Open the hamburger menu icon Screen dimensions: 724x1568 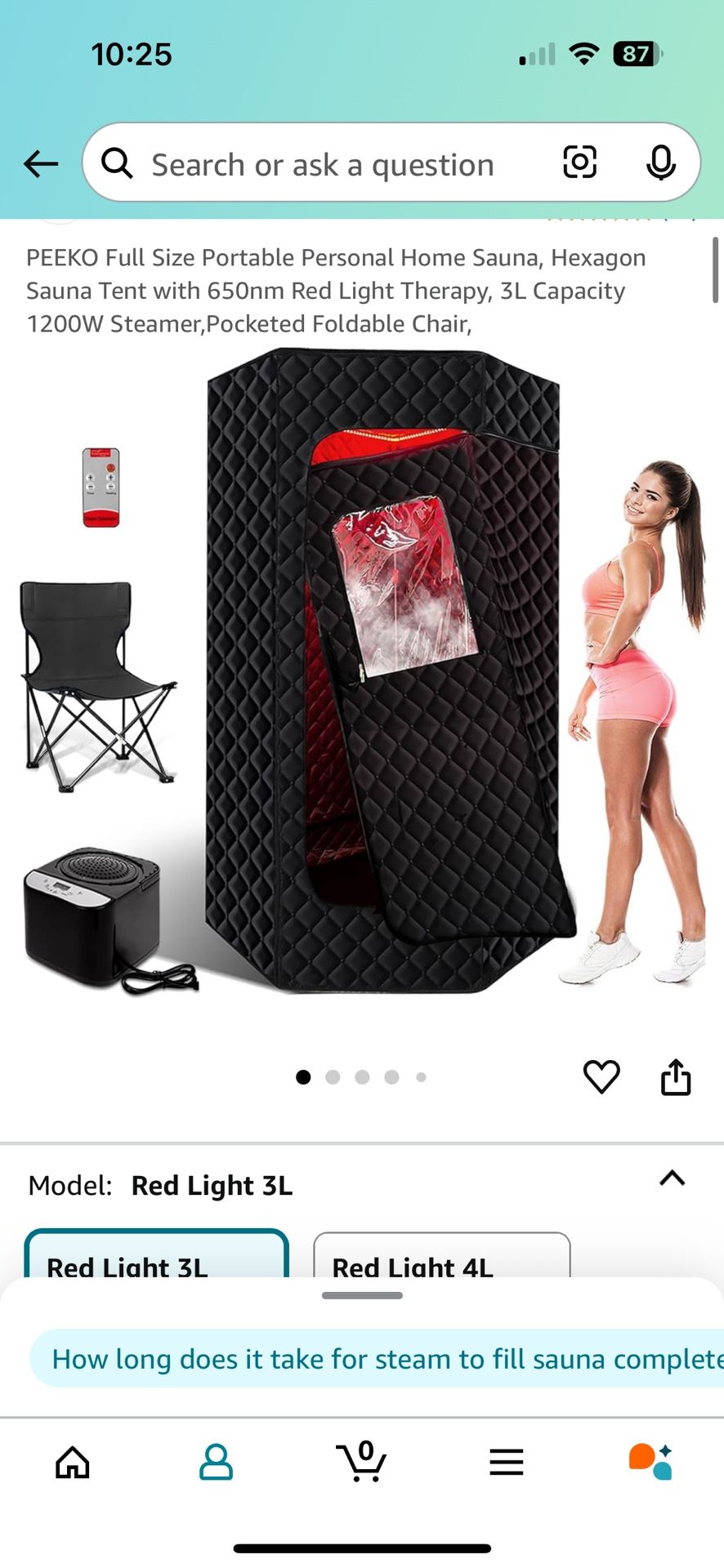pos(506,1461)
